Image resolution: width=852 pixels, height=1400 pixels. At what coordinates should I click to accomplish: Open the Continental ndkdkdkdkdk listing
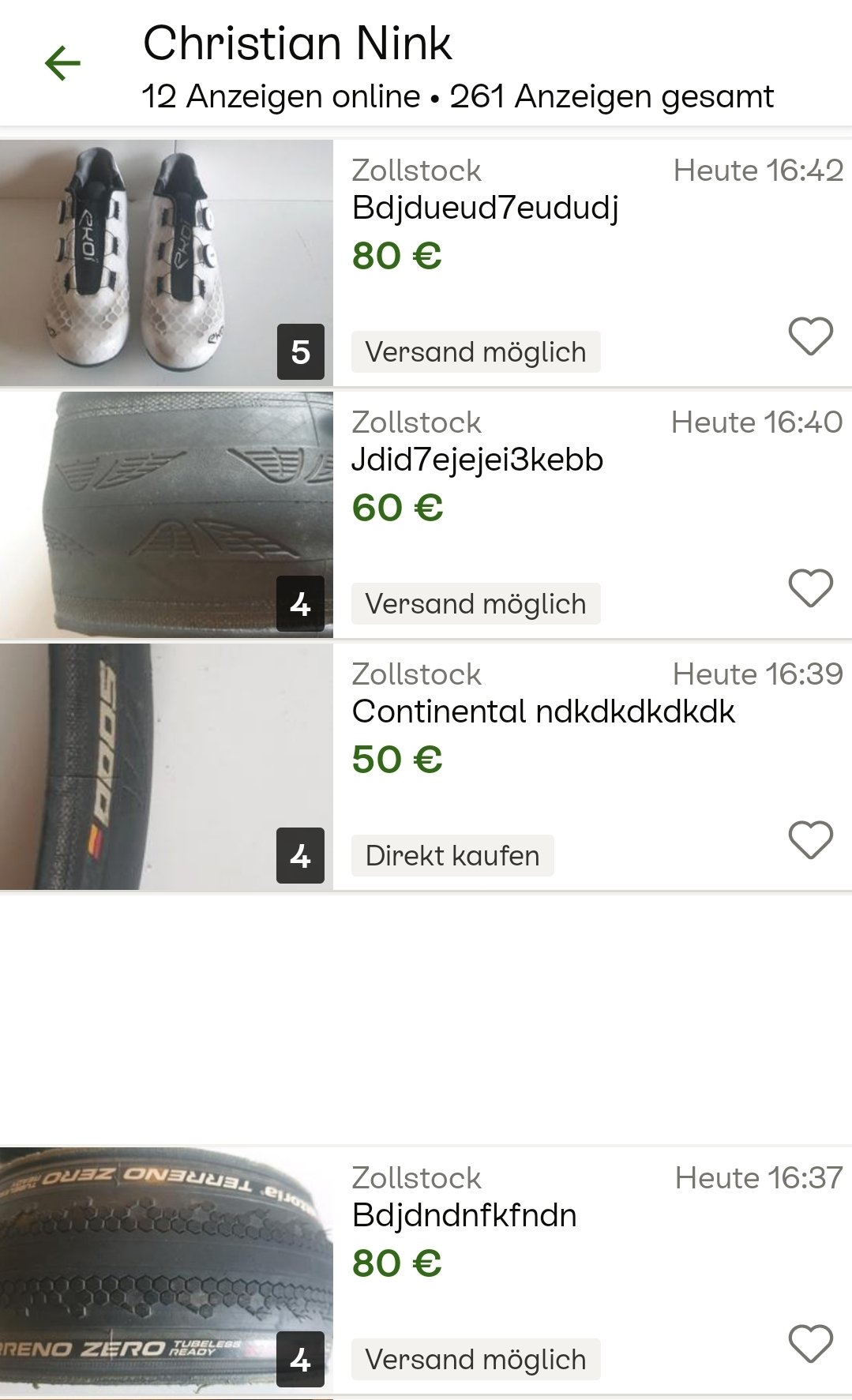click(x=543, y=712)
